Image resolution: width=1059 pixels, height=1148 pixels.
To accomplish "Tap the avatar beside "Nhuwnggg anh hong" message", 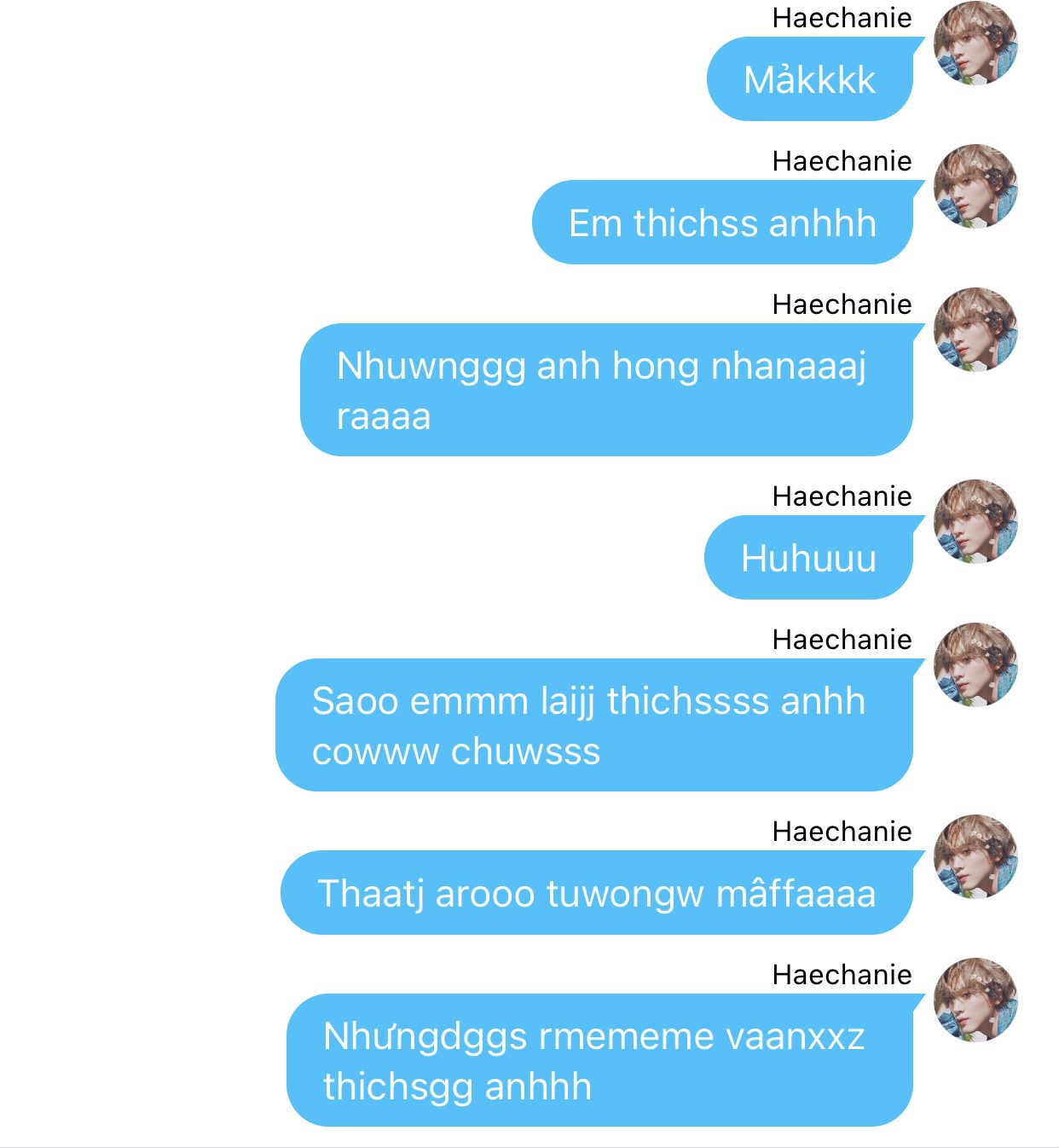I will pos(975,329).
